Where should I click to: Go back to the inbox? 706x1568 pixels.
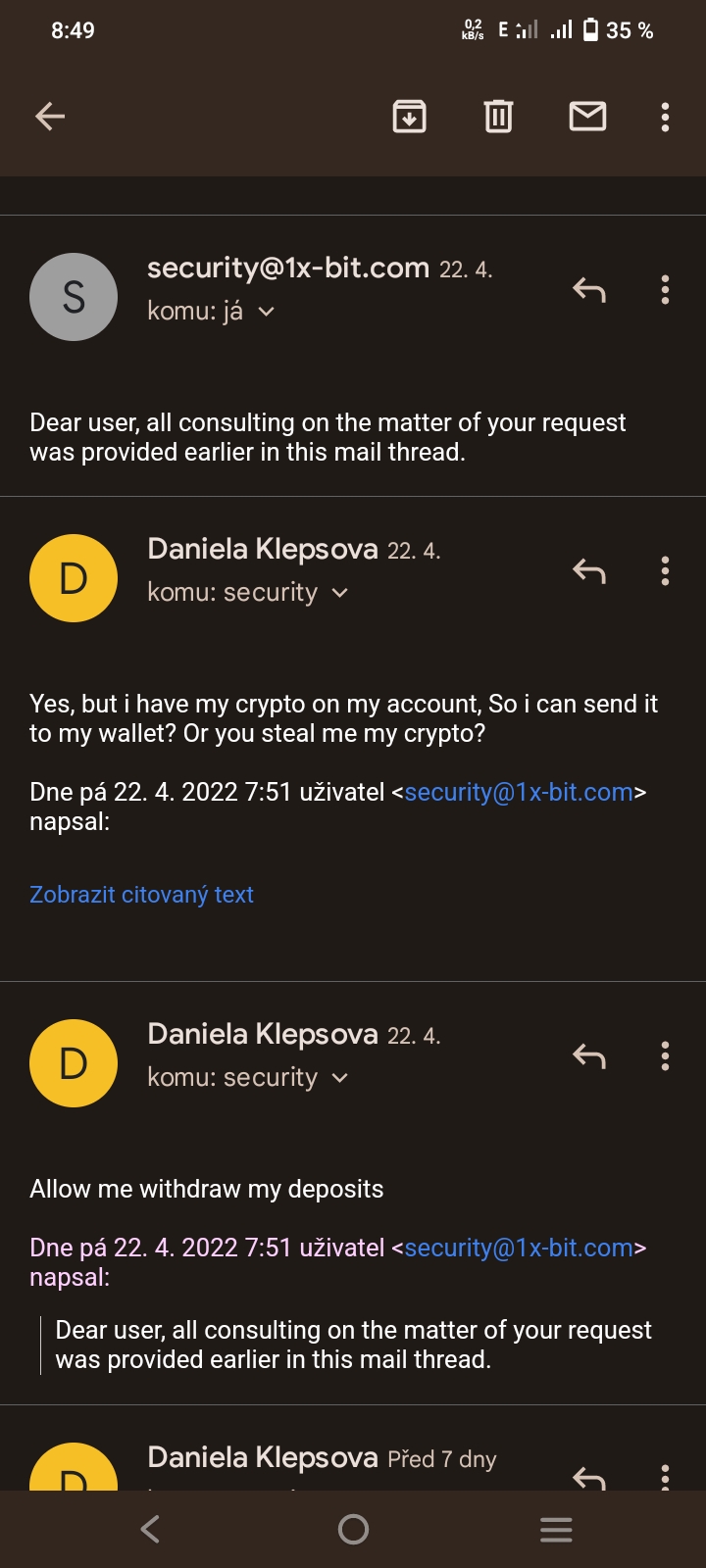coord(50,117)
